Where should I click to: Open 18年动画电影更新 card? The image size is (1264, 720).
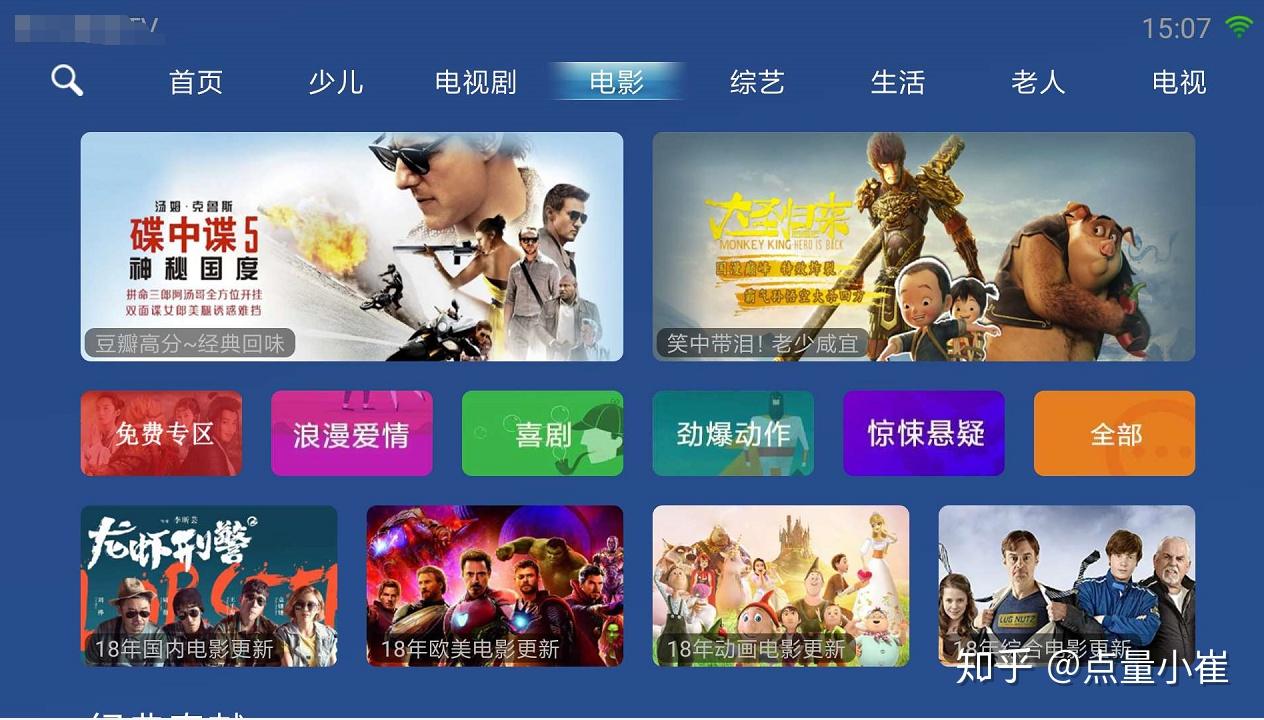pos(780,585)
